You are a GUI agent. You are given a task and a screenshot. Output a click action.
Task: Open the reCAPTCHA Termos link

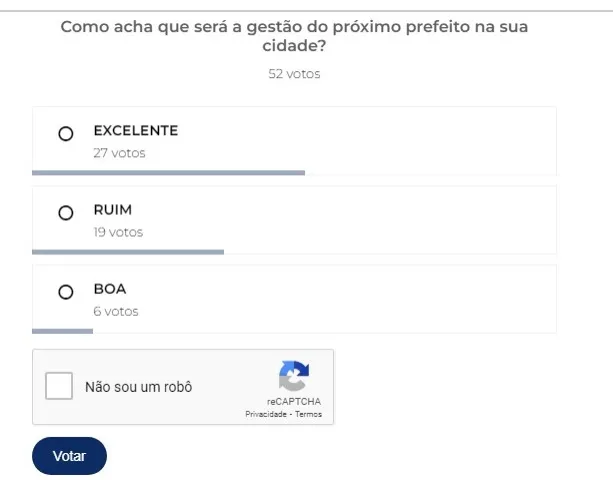coord(309,414)
